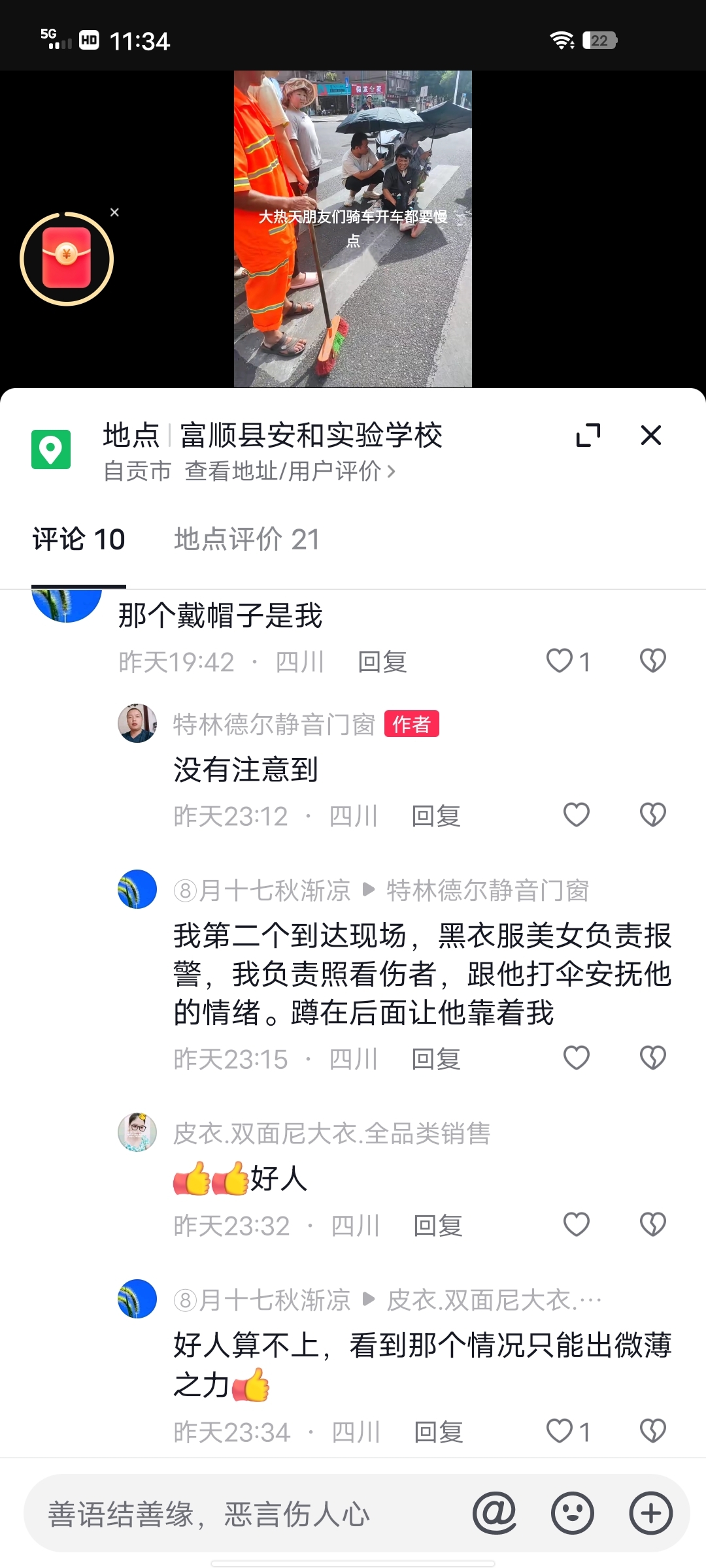Open the red envelope reward
The height and width of the screenshot is (1568, 706).
point(67,259)
